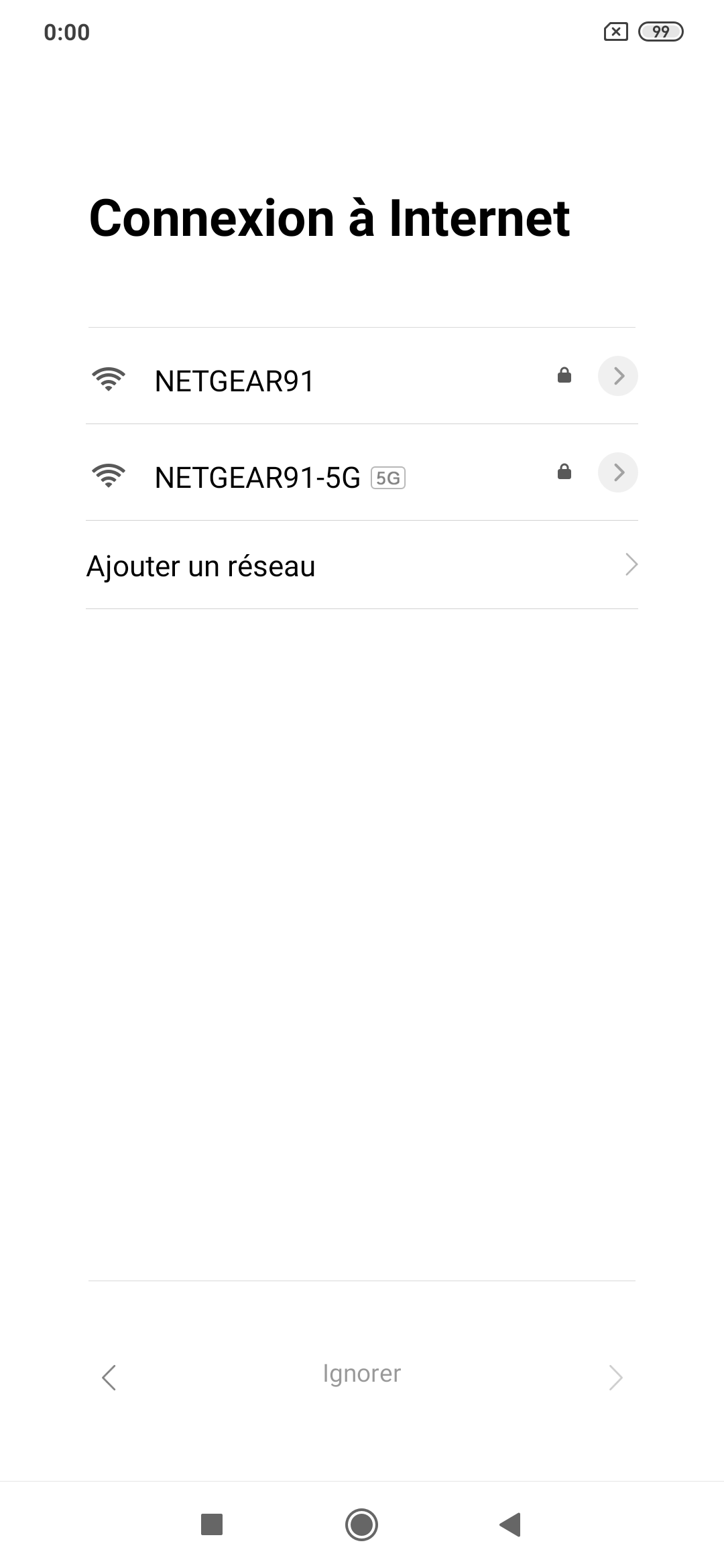This screenshot has width=724, height=1568.
Task: Tap the next arrow beside Ignorer
Action: coord(615,1378)
